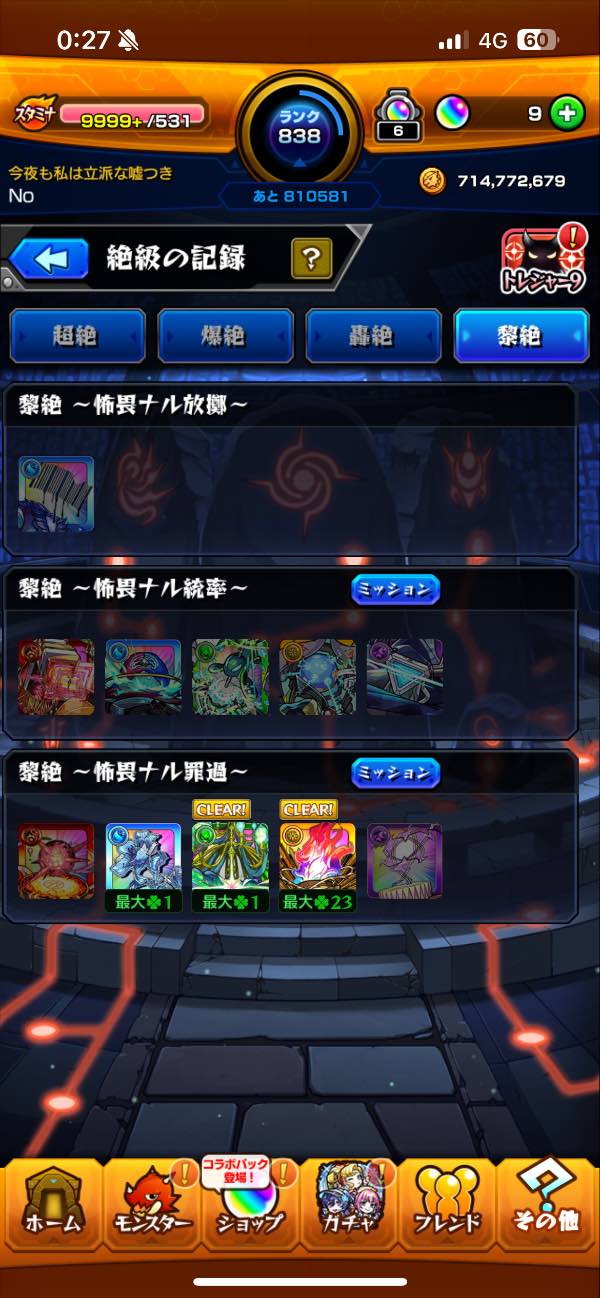Image resolution: width=600 pixels, height=1298 pixels.
Task: Select the 黎絶 tab
Action: point(521,336)
